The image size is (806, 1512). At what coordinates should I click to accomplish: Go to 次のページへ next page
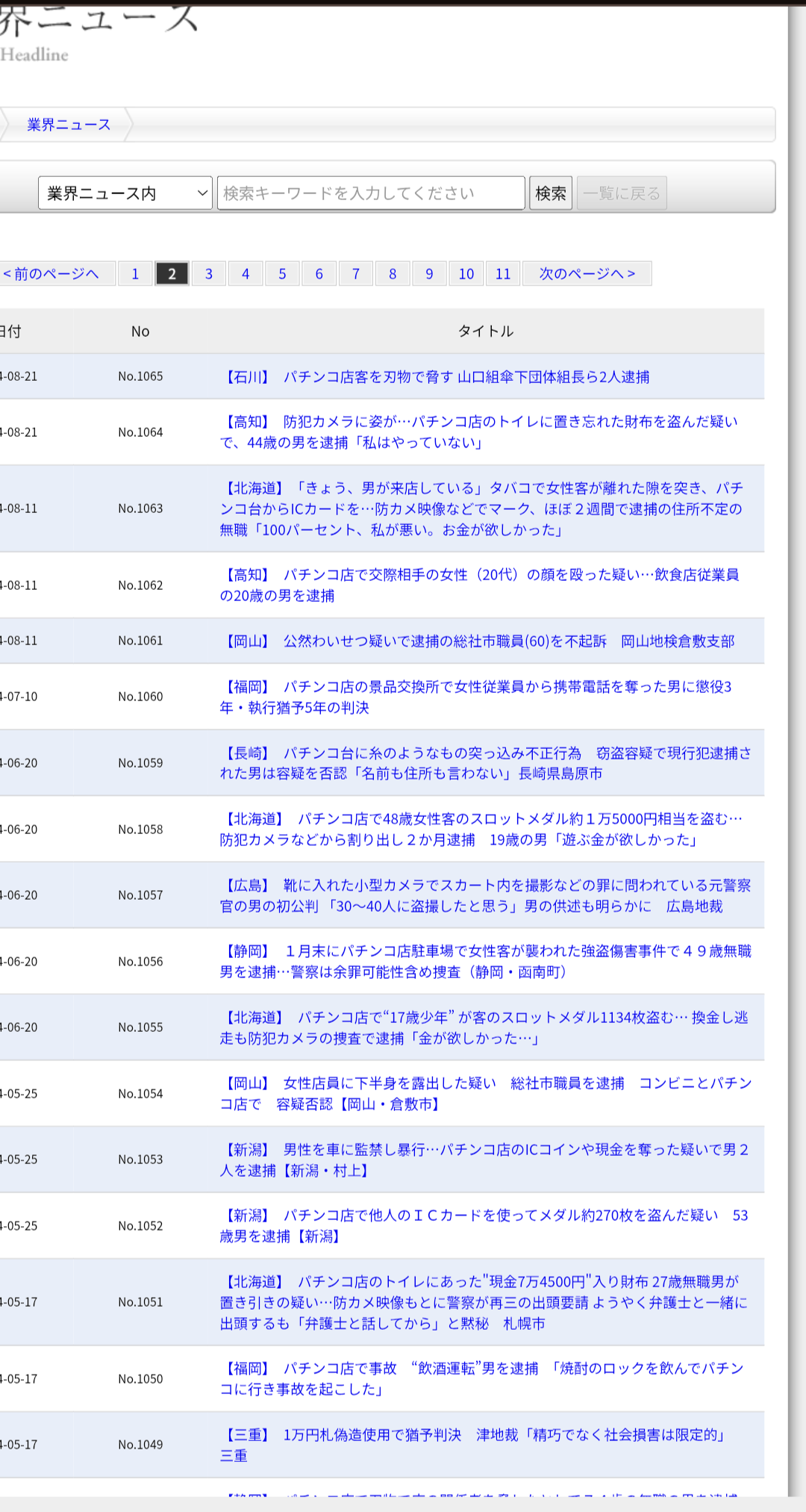pyautogui.click(x=587, y=274)
